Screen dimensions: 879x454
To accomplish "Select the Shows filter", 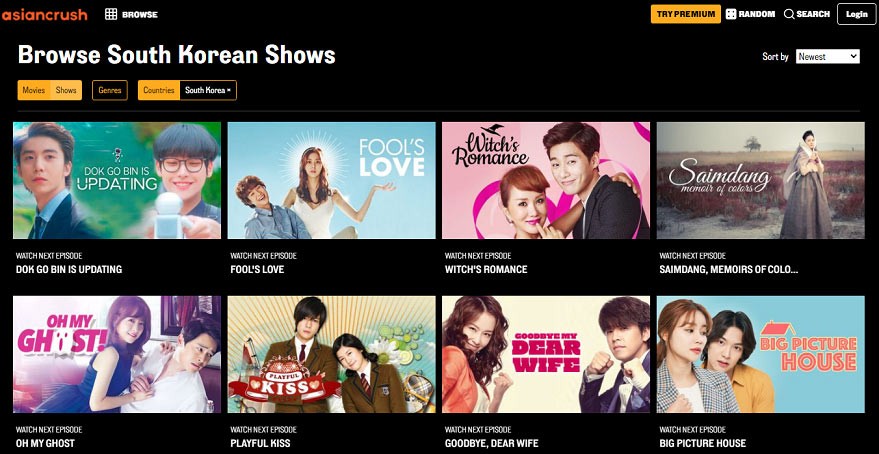I will pyautogui.click(x=66, y=90).
